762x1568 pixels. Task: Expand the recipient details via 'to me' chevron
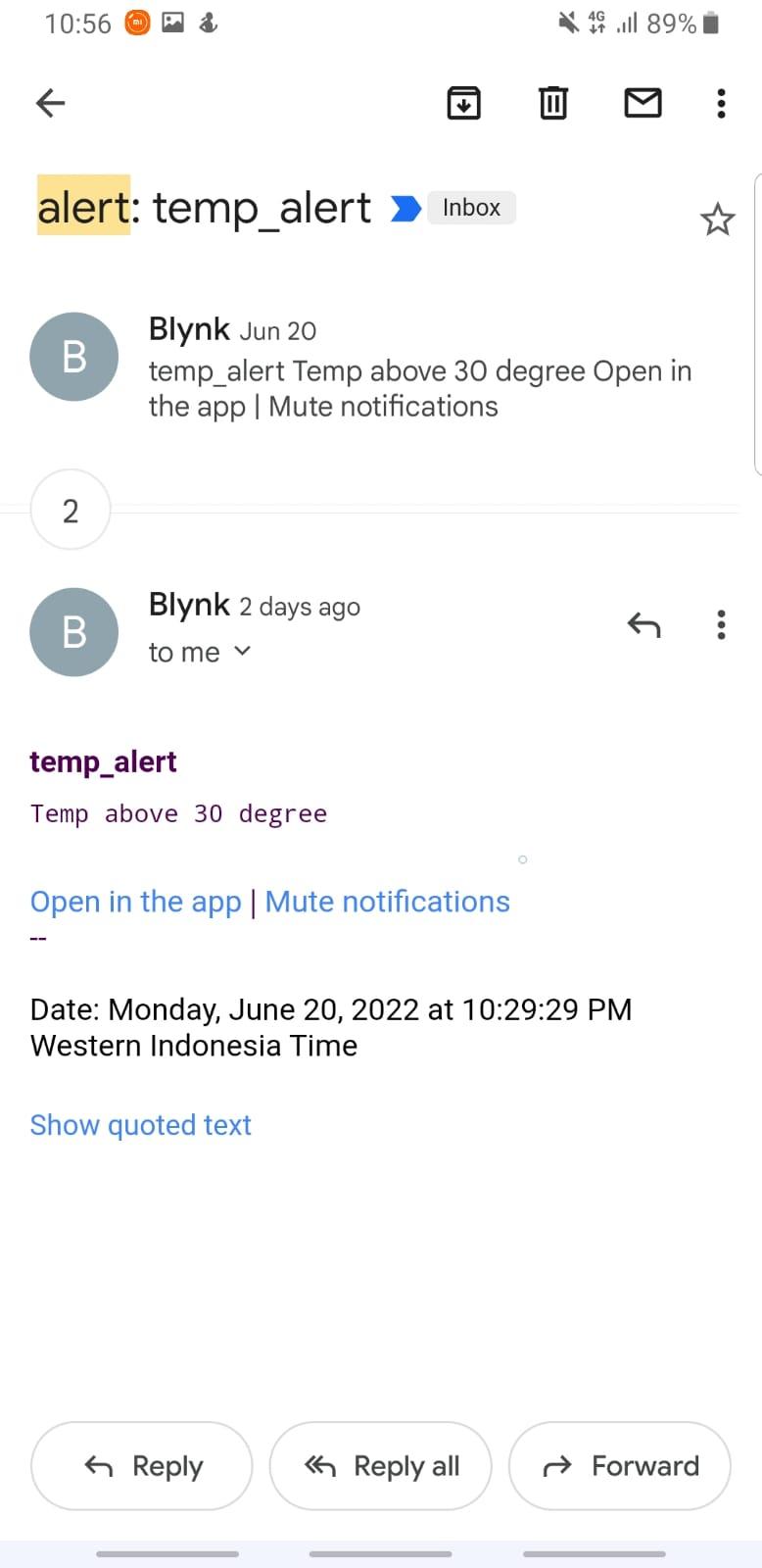tap(241, 652)
